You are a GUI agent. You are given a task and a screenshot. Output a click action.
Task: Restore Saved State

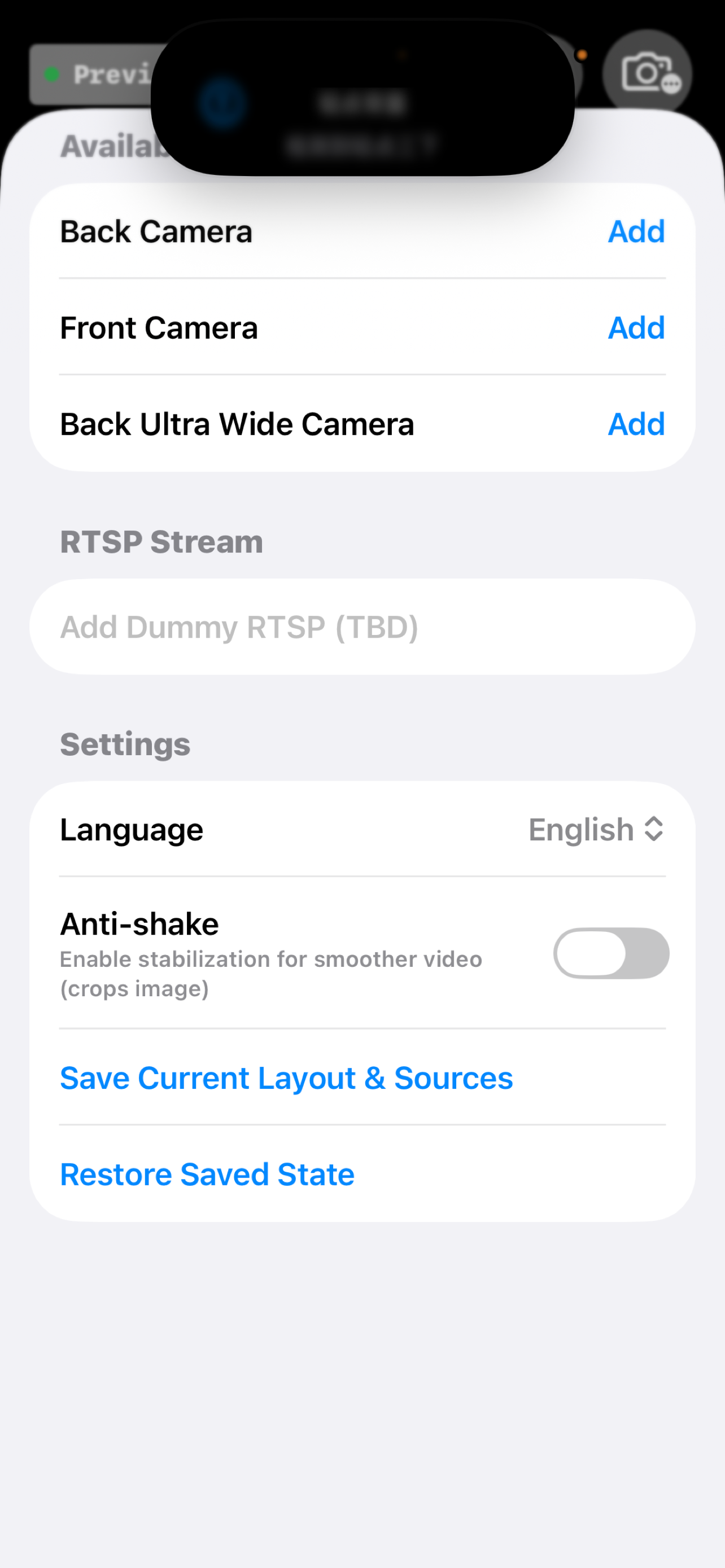point(207,1174)
